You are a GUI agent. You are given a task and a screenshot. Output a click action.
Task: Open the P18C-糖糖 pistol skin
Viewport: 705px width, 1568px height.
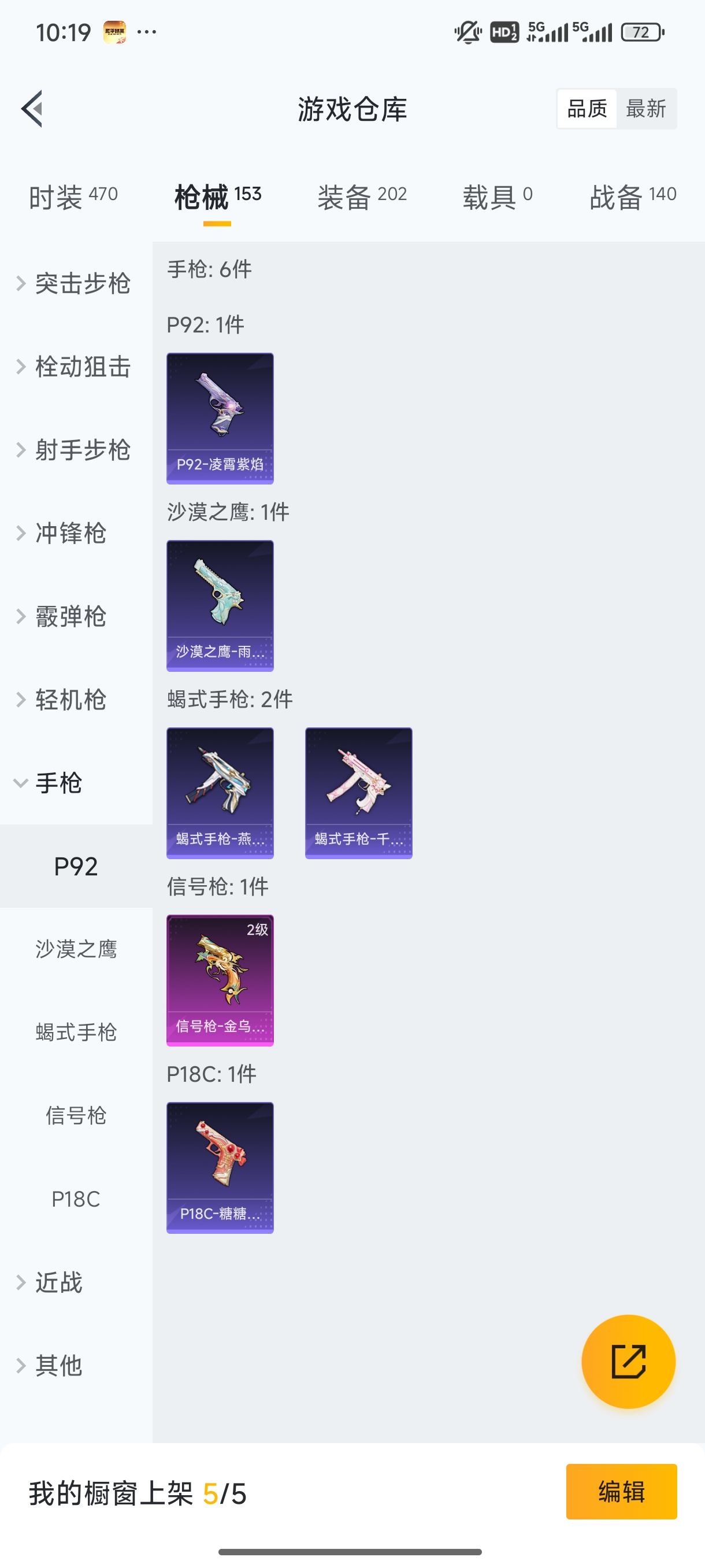[x=220, y=1167]
